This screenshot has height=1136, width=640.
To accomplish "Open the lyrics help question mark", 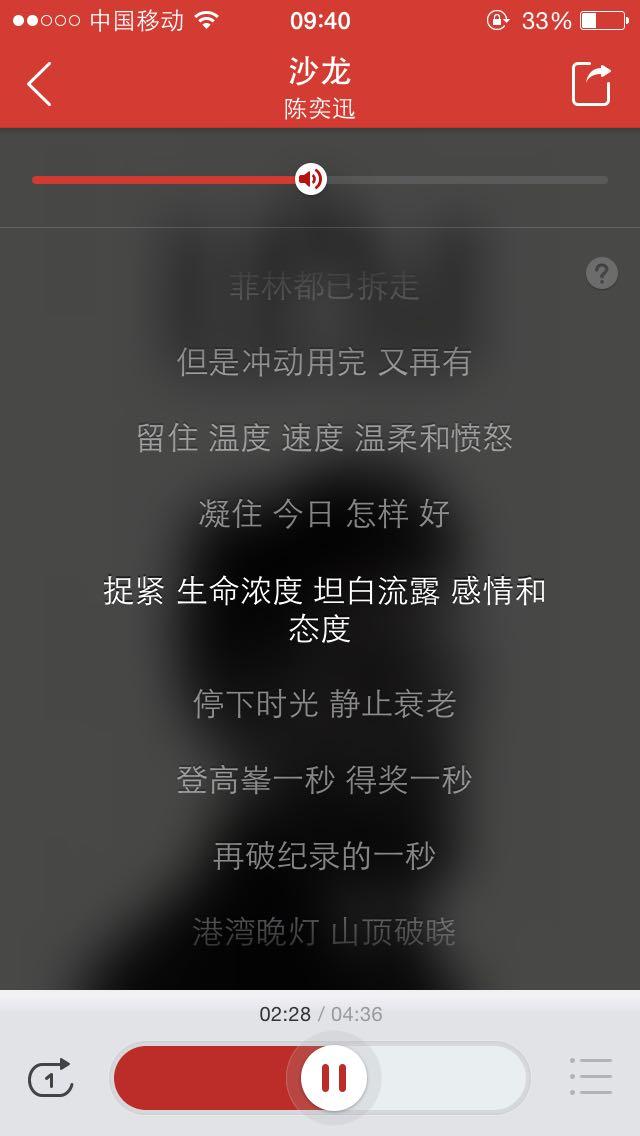I will (601, 273).
